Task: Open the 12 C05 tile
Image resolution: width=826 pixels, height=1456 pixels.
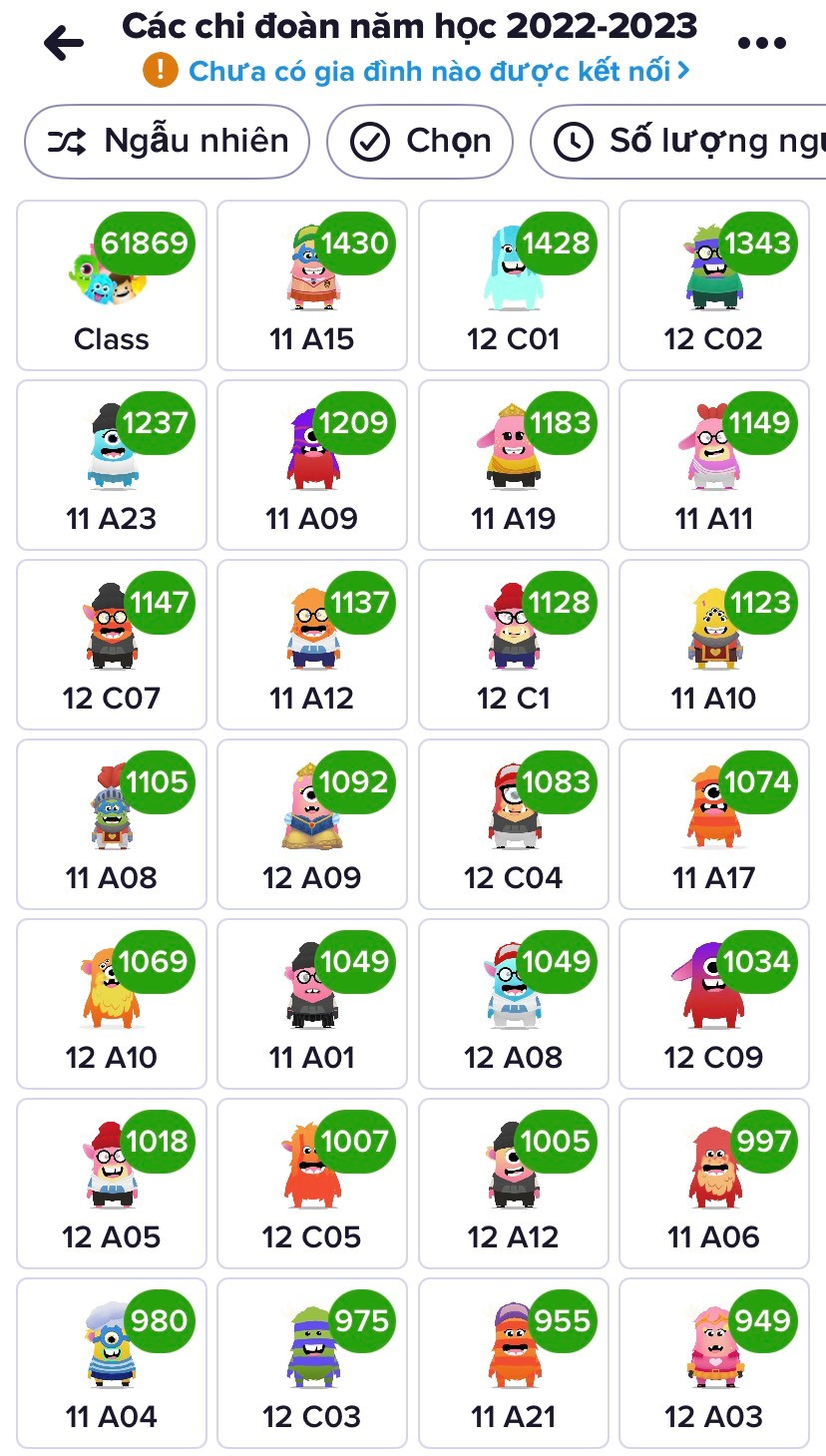Action: [312, 1184]
